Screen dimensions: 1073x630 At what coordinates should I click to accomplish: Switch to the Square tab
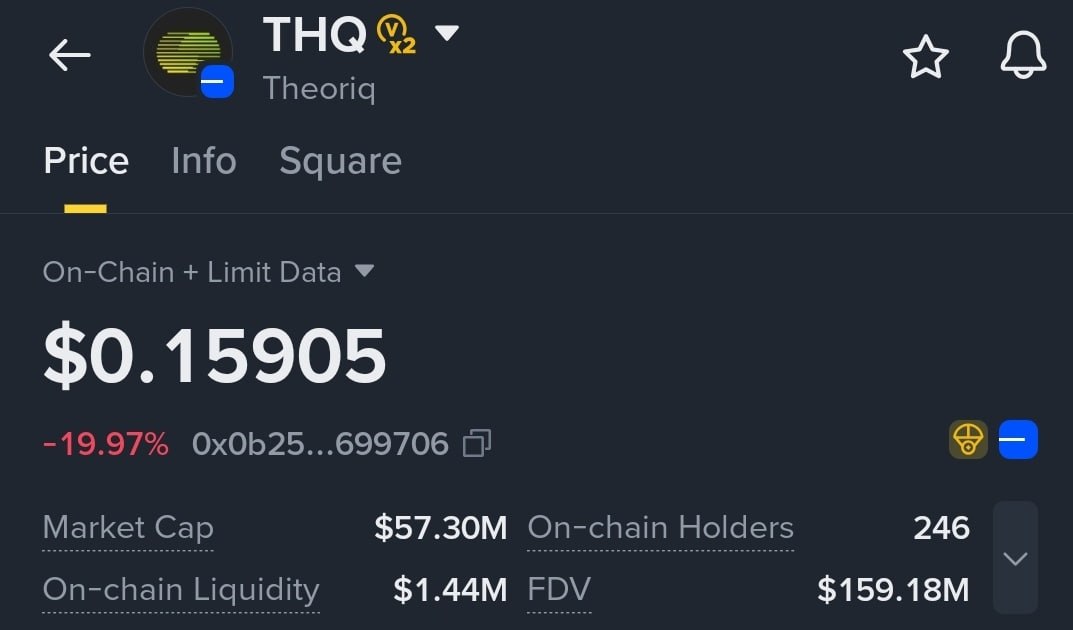pyautogui.click(x=340, y=161)
